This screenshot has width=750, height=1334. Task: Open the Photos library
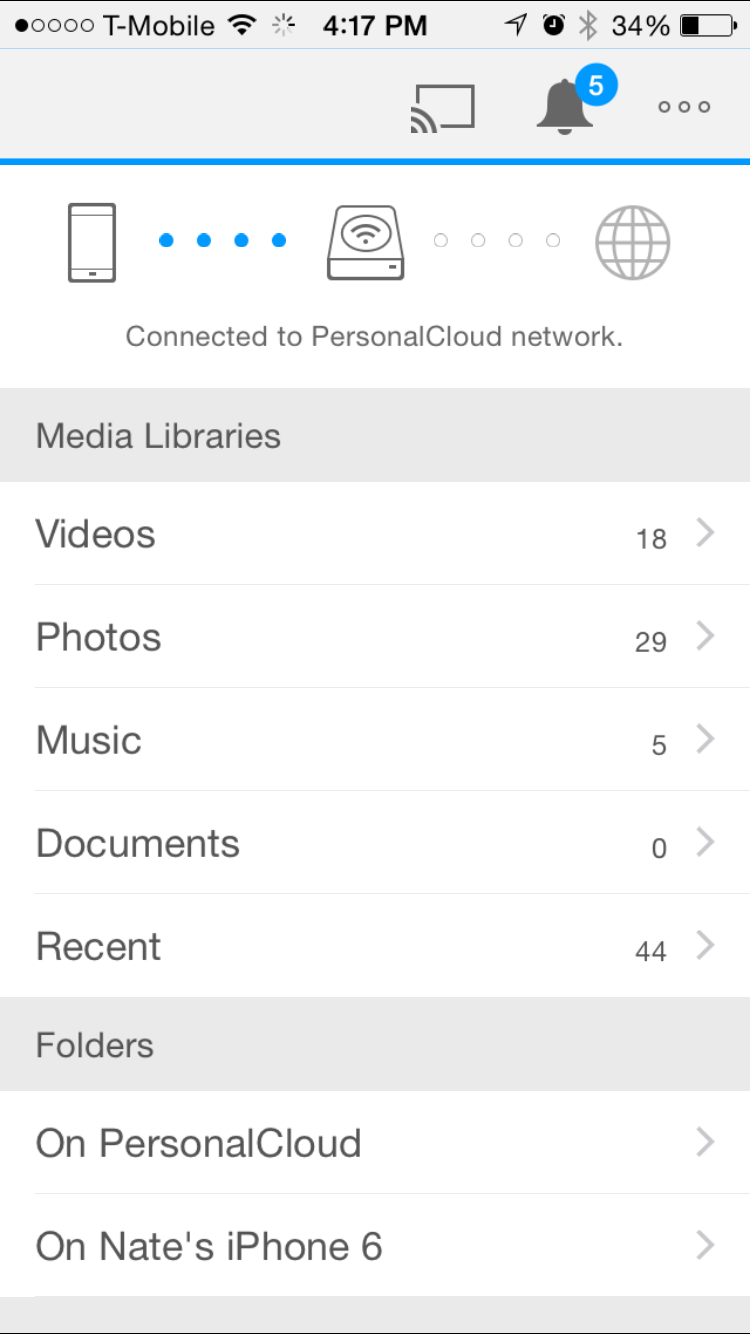(375, 637)
